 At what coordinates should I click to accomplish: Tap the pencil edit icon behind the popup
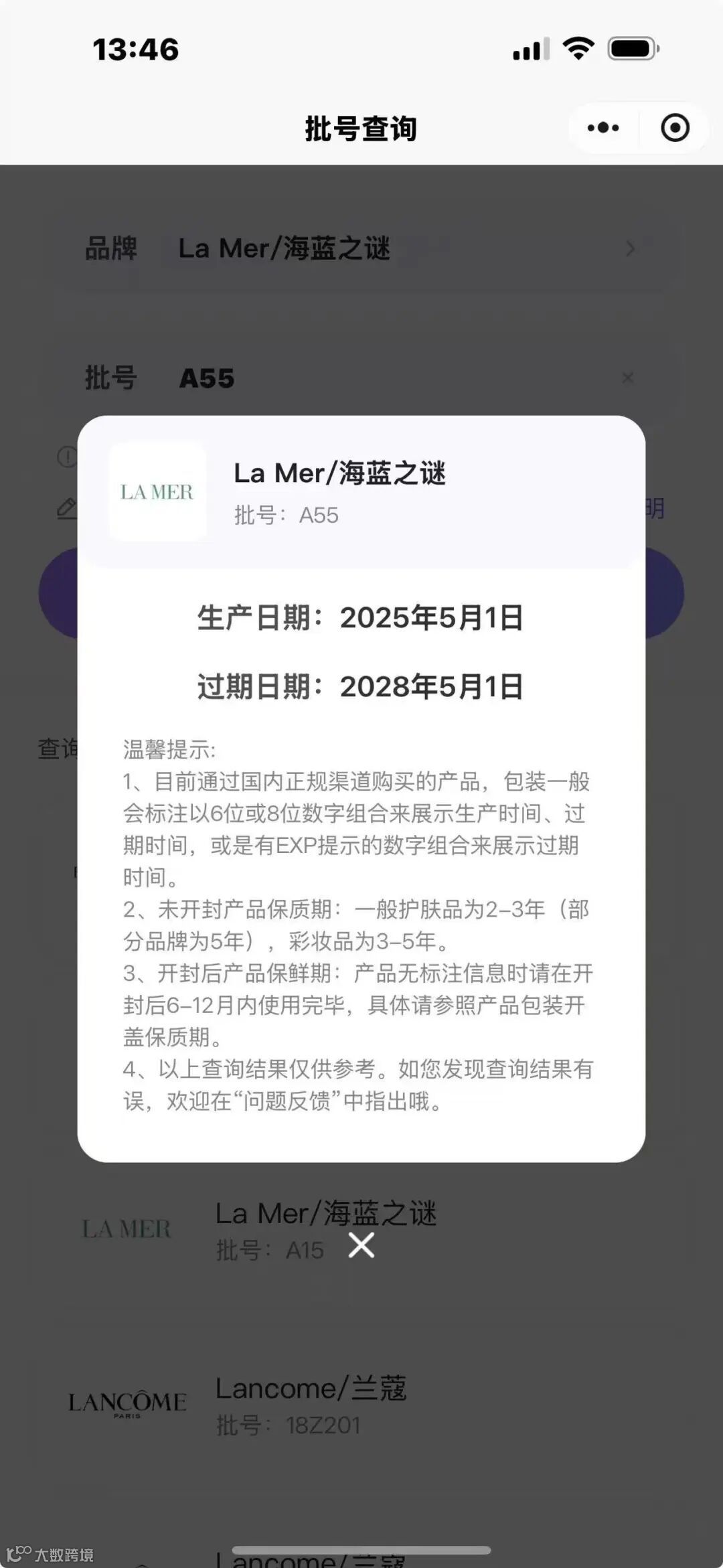click(x=64, y=509)
